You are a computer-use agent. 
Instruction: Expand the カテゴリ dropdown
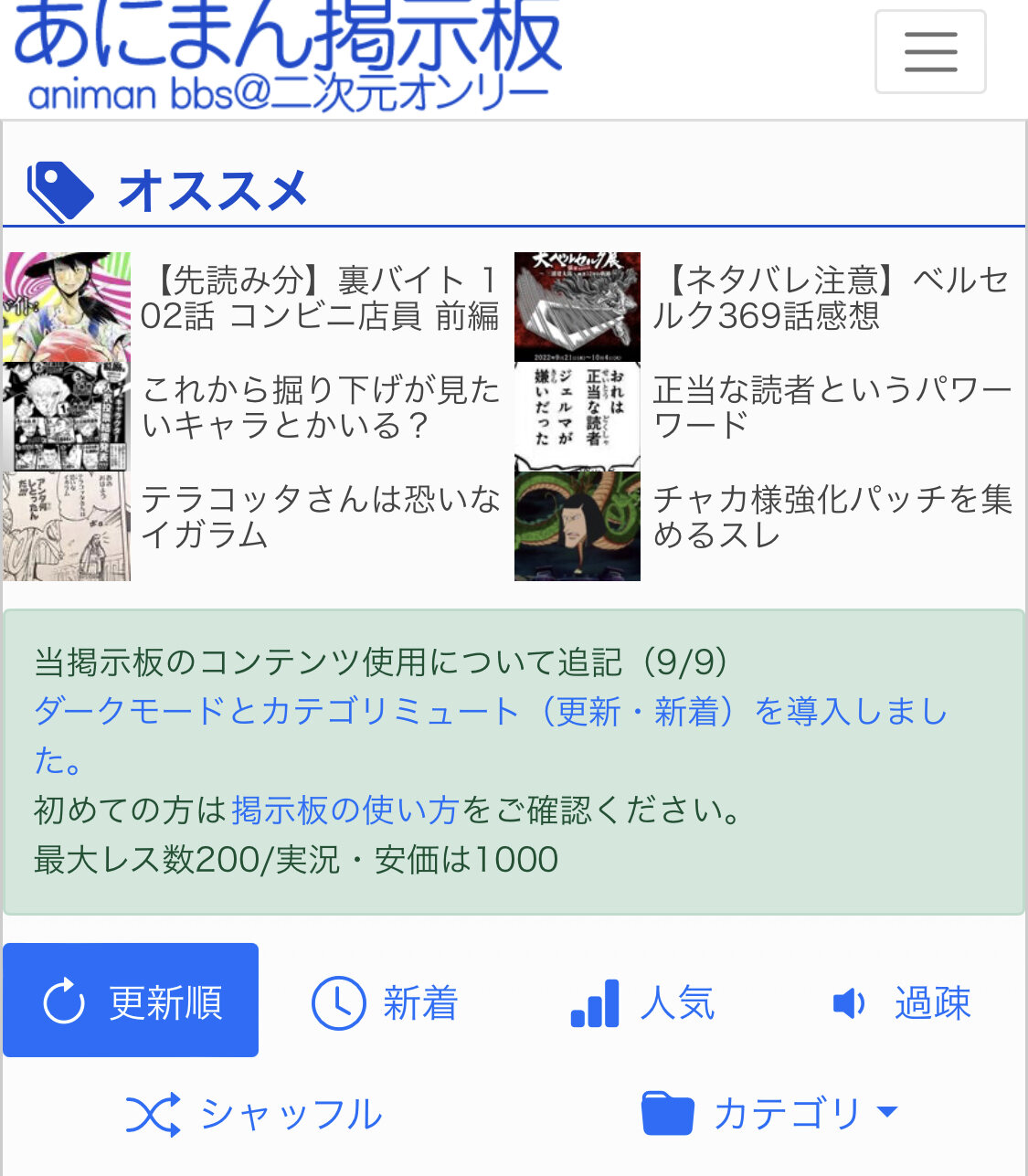(769, 1113)
